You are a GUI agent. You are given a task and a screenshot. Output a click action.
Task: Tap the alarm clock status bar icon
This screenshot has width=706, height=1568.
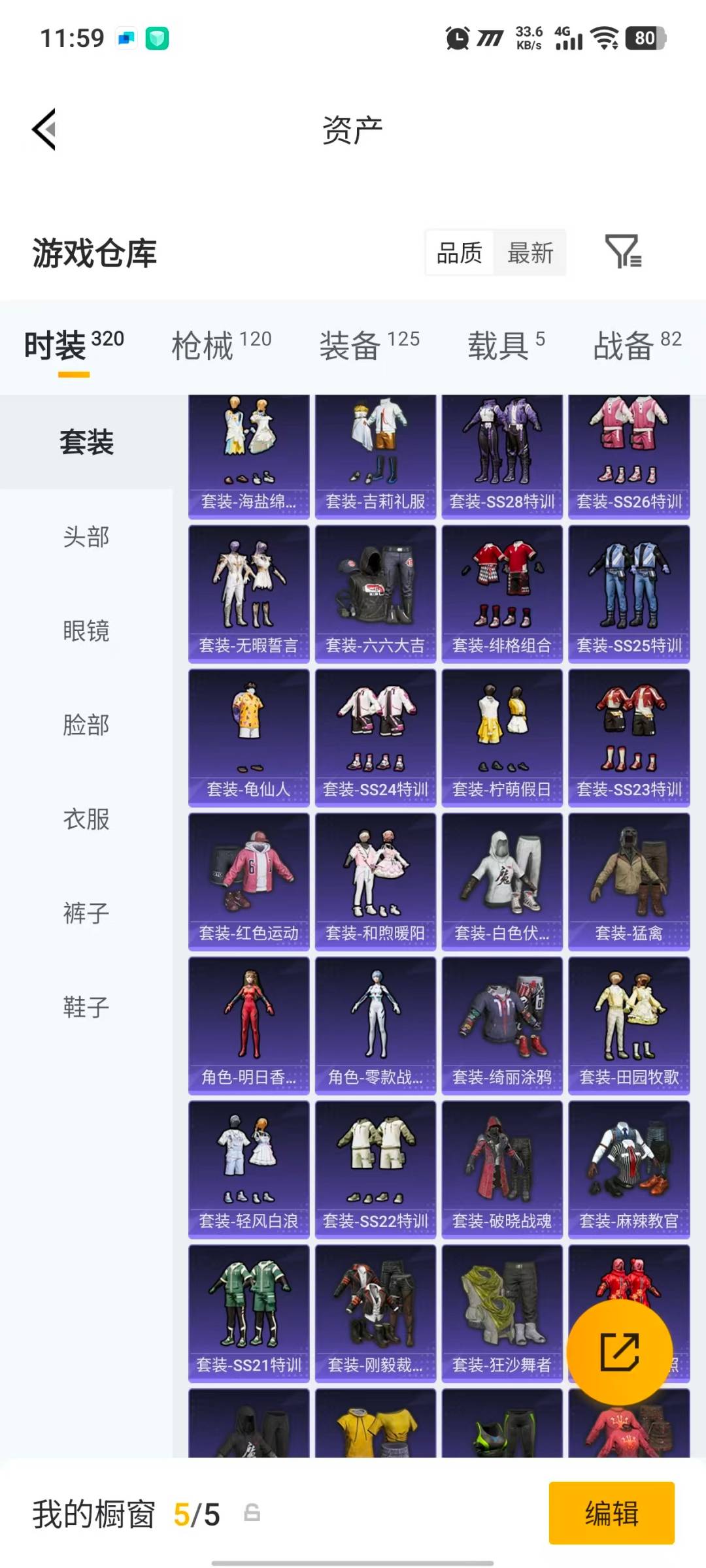click(x=458, y=39)
